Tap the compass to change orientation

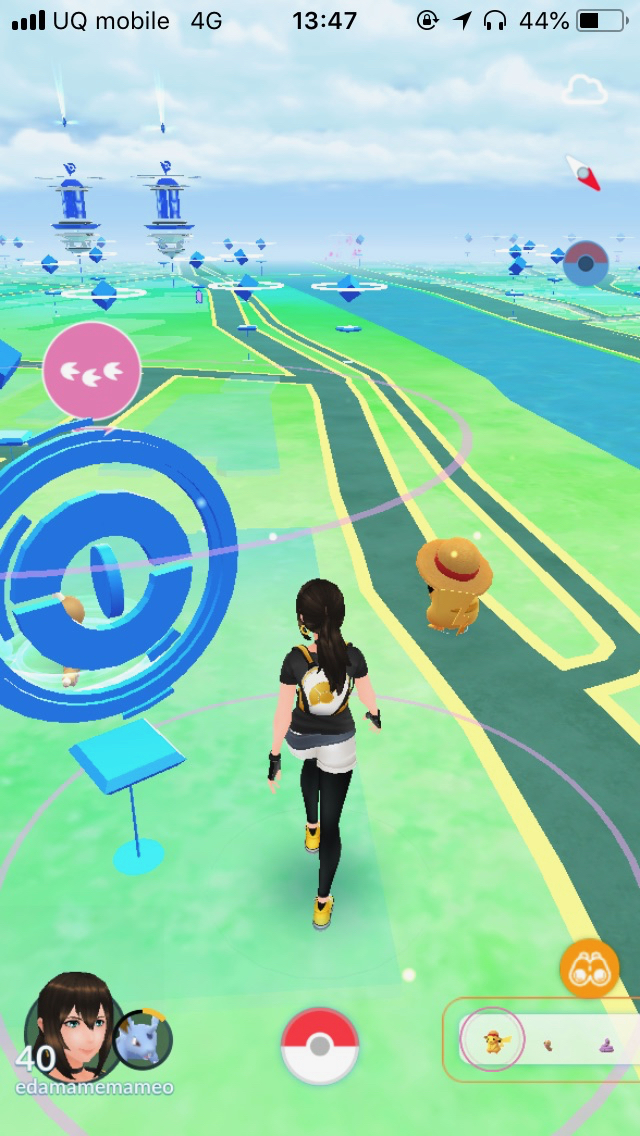583,173
